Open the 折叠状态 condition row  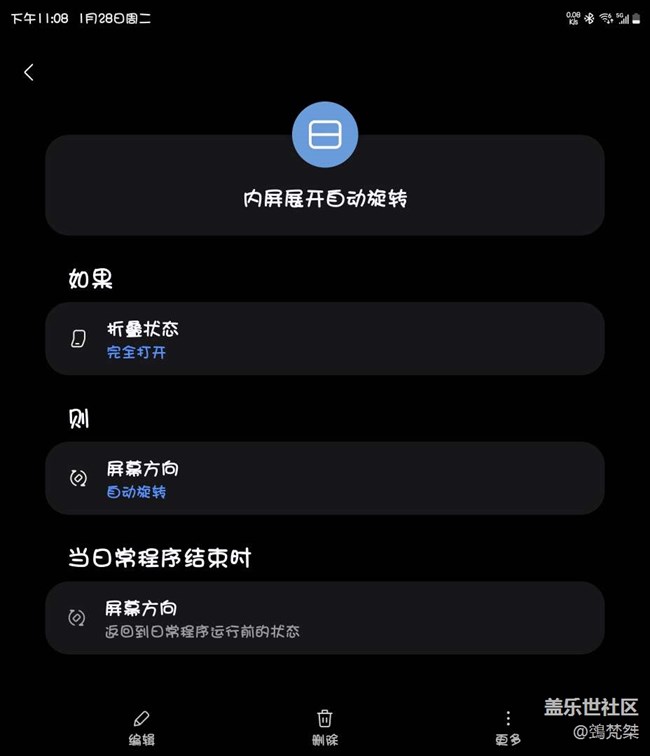click(324, 339)
